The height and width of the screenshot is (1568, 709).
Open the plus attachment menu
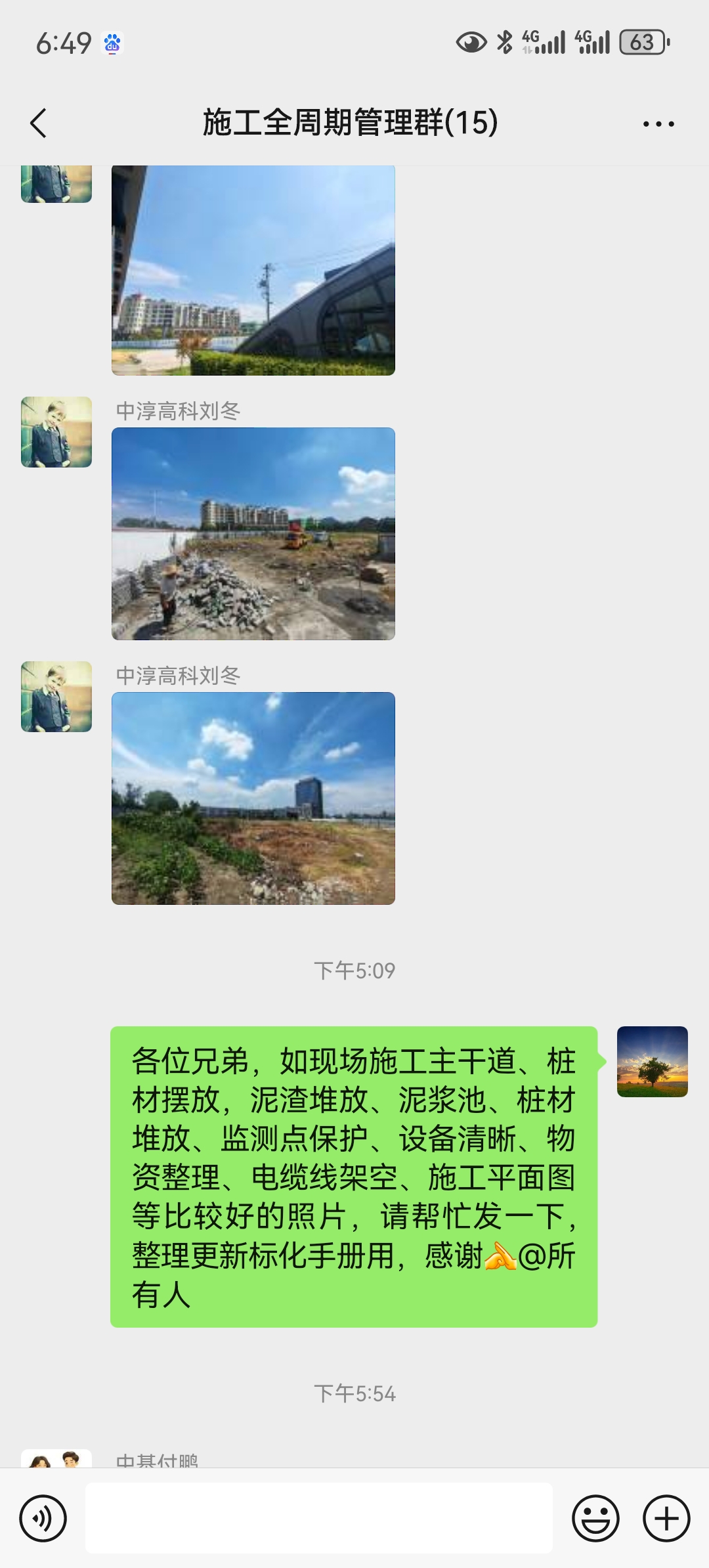[666, 1518]
